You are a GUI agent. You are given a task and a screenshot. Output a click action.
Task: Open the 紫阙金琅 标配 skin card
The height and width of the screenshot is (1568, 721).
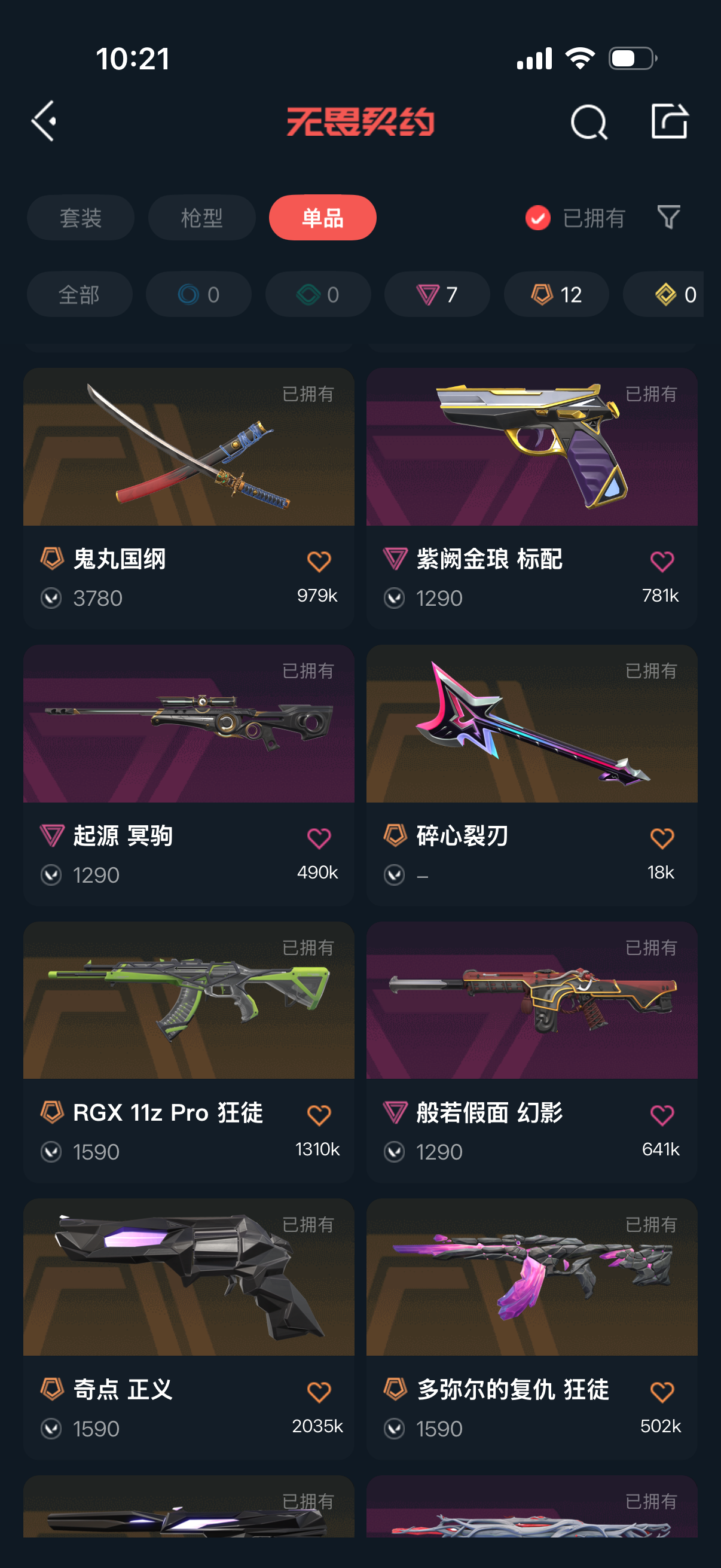[531, 498]
